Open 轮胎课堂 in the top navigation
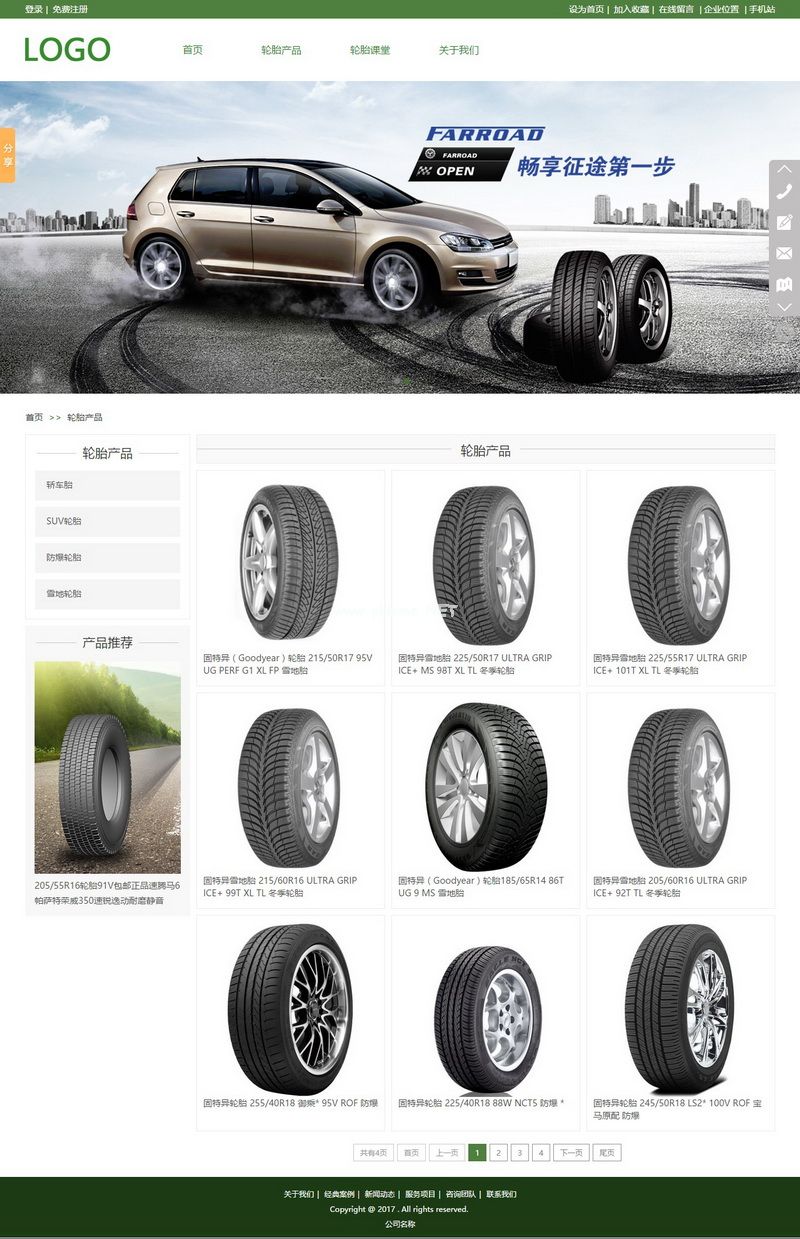The image size is (800, 1239). pyautogui.click(x=370, y=50)
